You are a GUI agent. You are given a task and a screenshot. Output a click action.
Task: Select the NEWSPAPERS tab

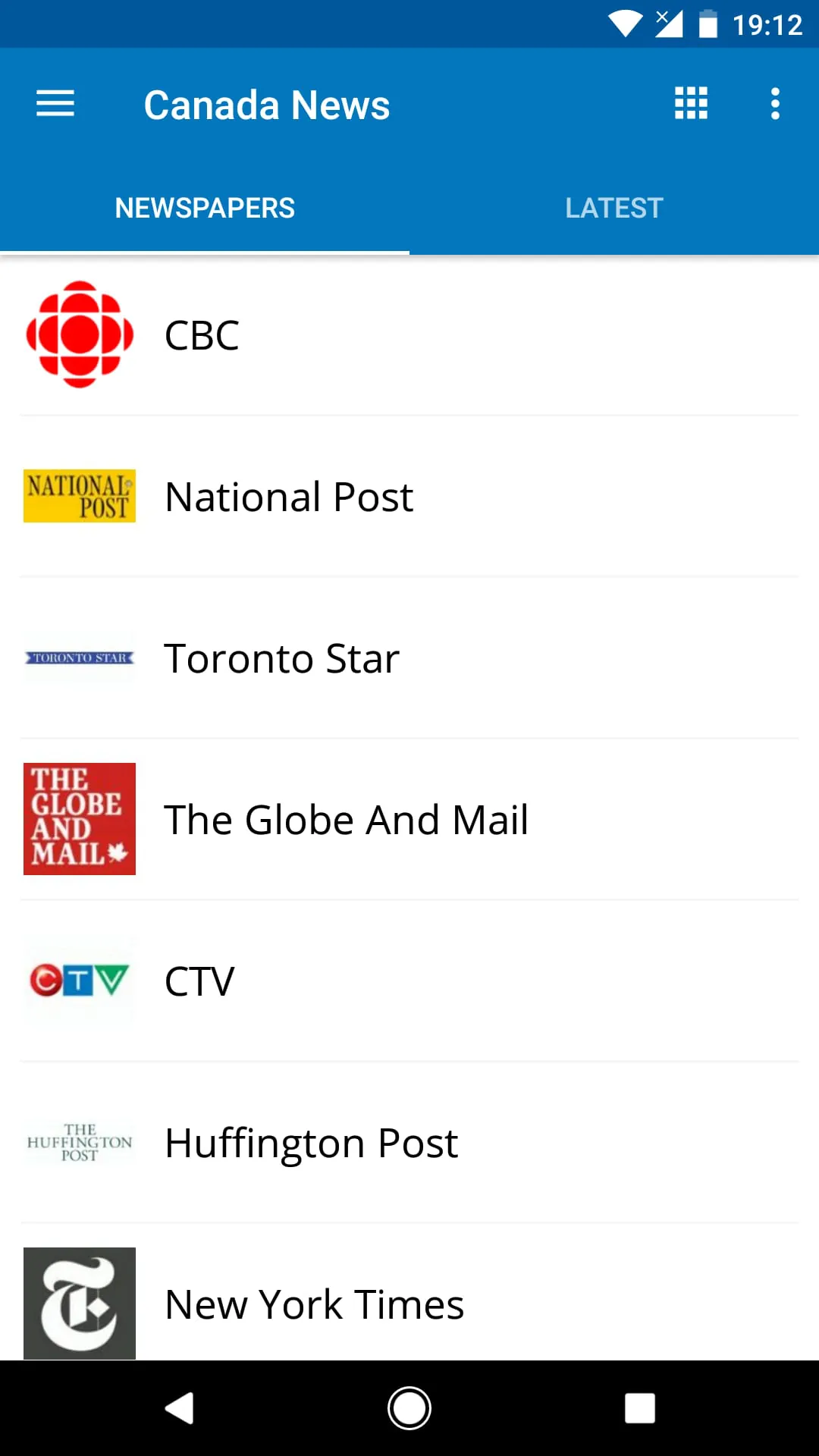205,207
